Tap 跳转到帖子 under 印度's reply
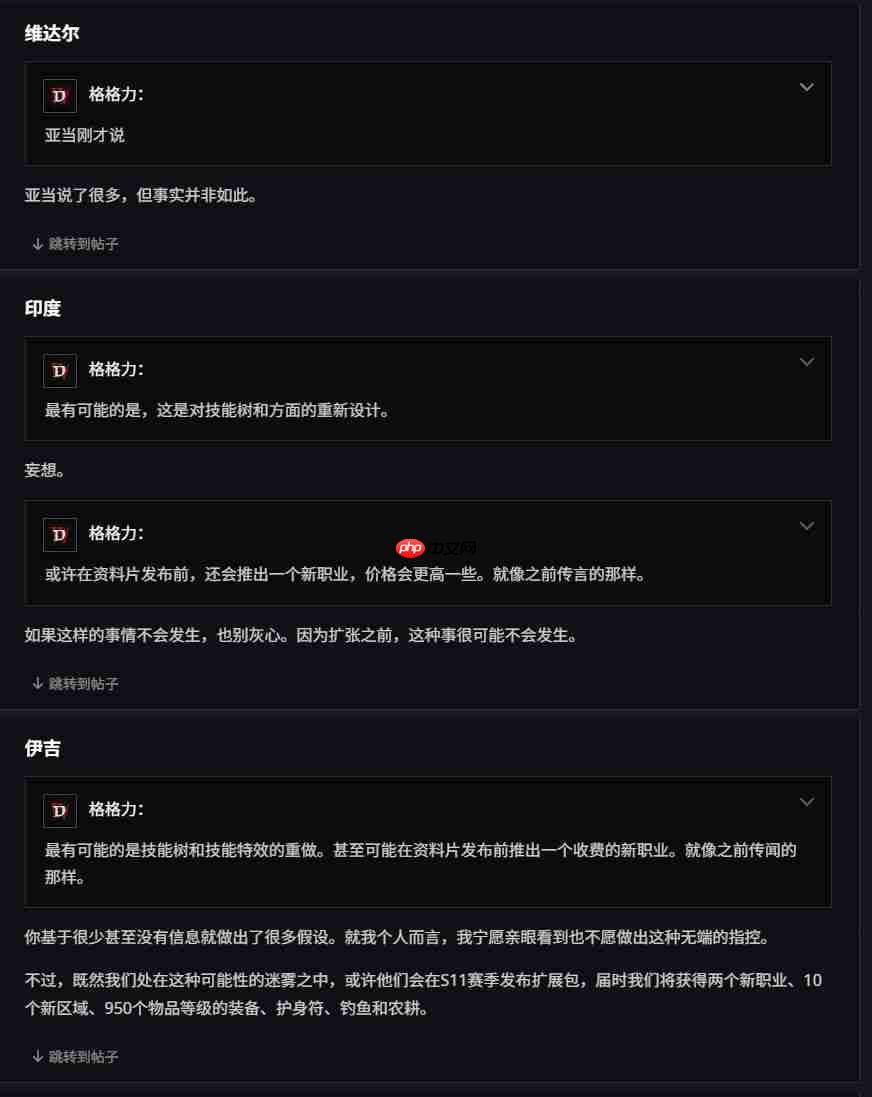The width and height of the screenshot is (872, 1097). (75, 683)
